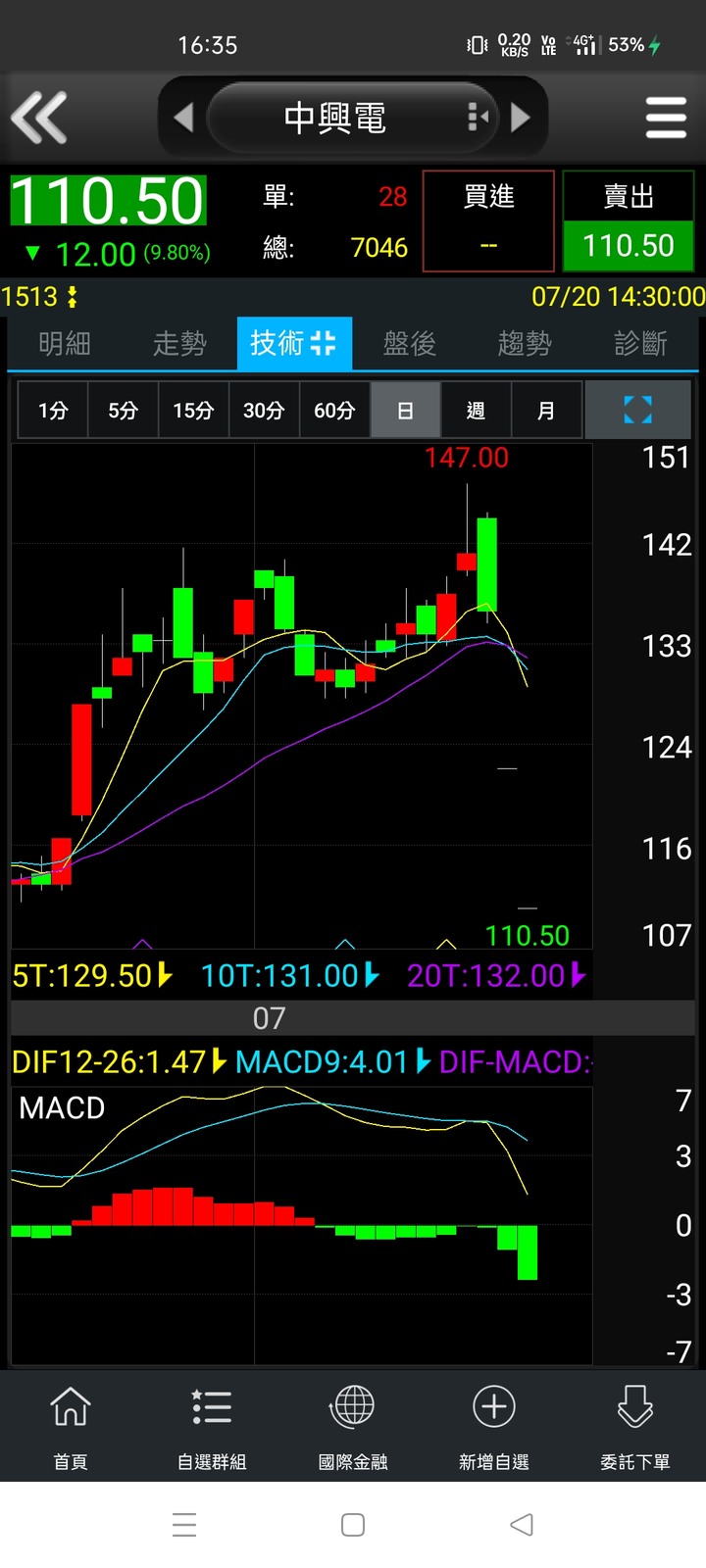Screen dimensions: 706x1568
Task: Open 委託下單 order placement
Action: [x=635, y=1427]
